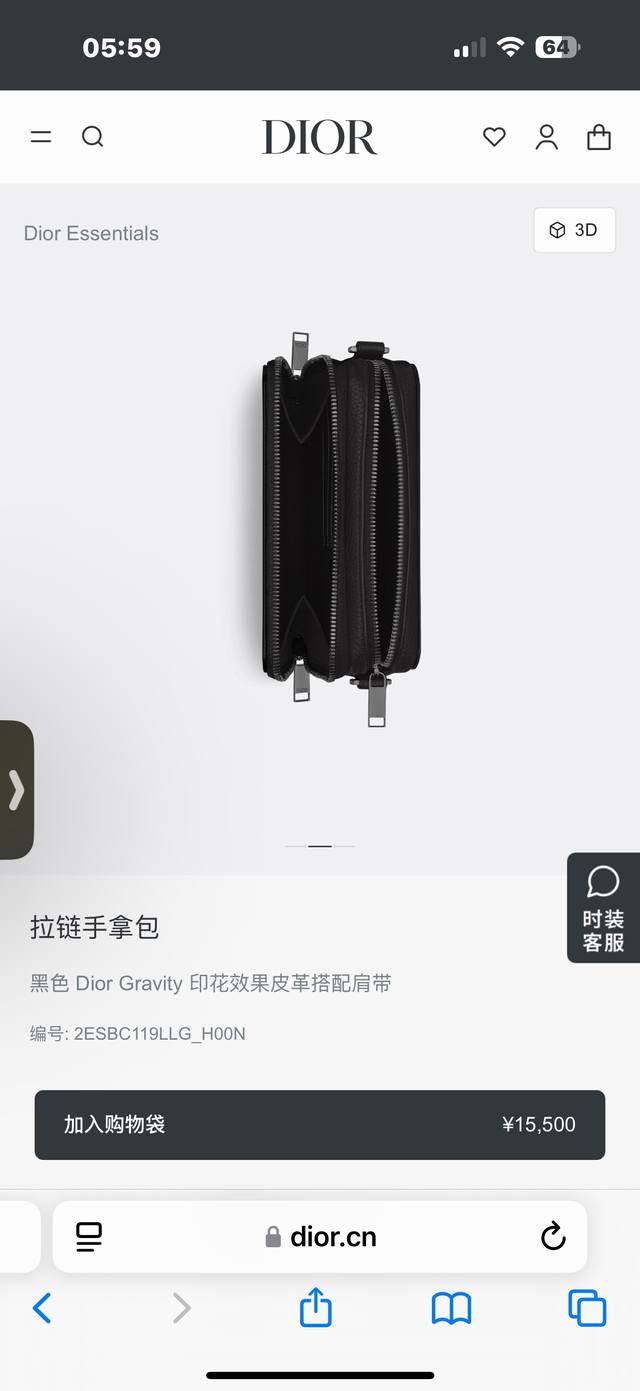
Task: Tap 加入购物袋 to add to bag
Action: click(319, 1124)
